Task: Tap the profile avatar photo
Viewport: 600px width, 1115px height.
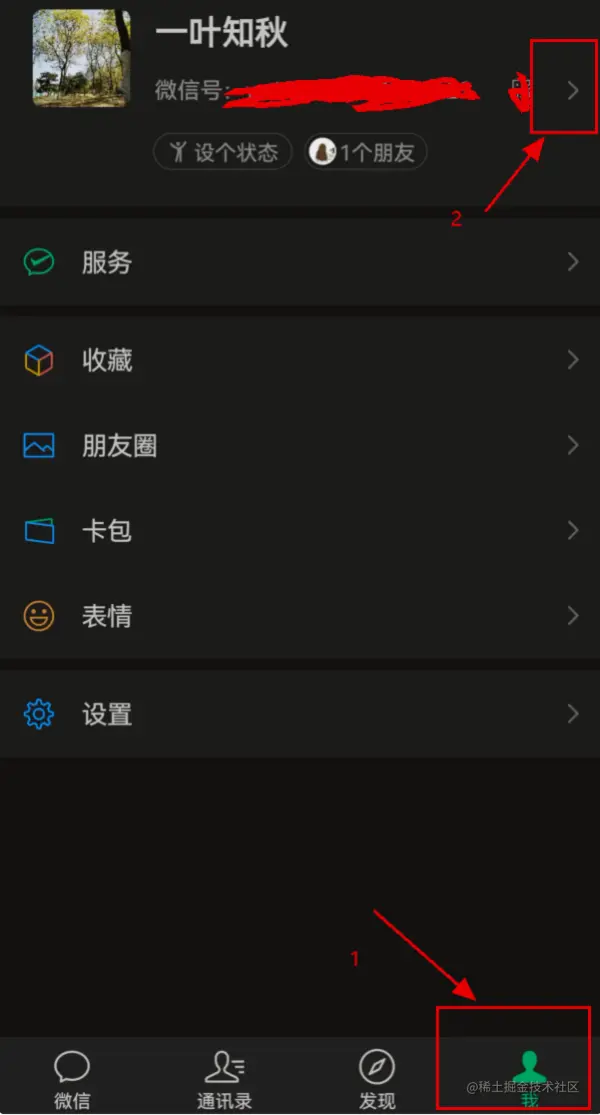Action: click(x=79, y=58)
